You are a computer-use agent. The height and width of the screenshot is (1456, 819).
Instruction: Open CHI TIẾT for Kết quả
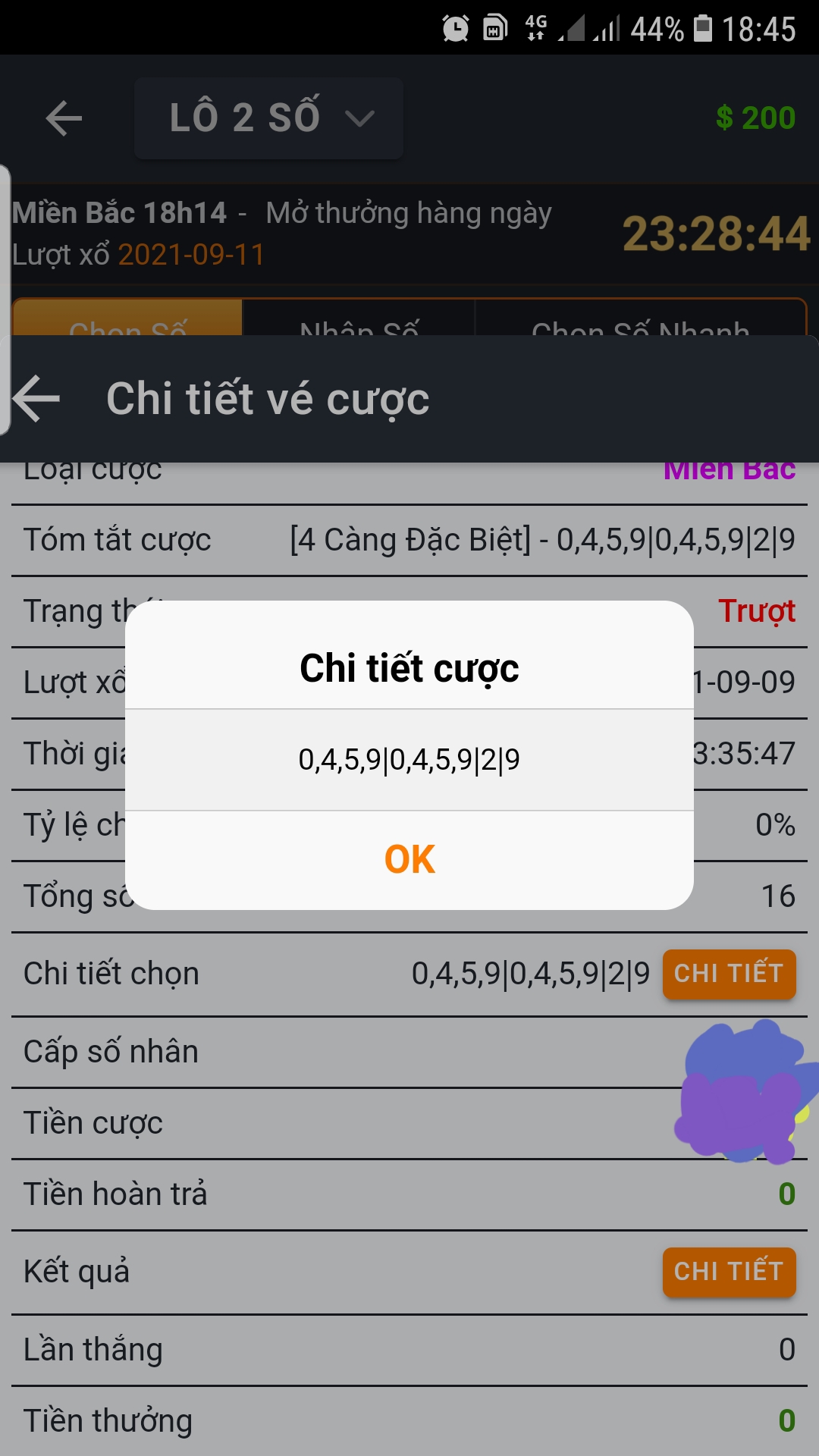click(x=729, y=1272)
